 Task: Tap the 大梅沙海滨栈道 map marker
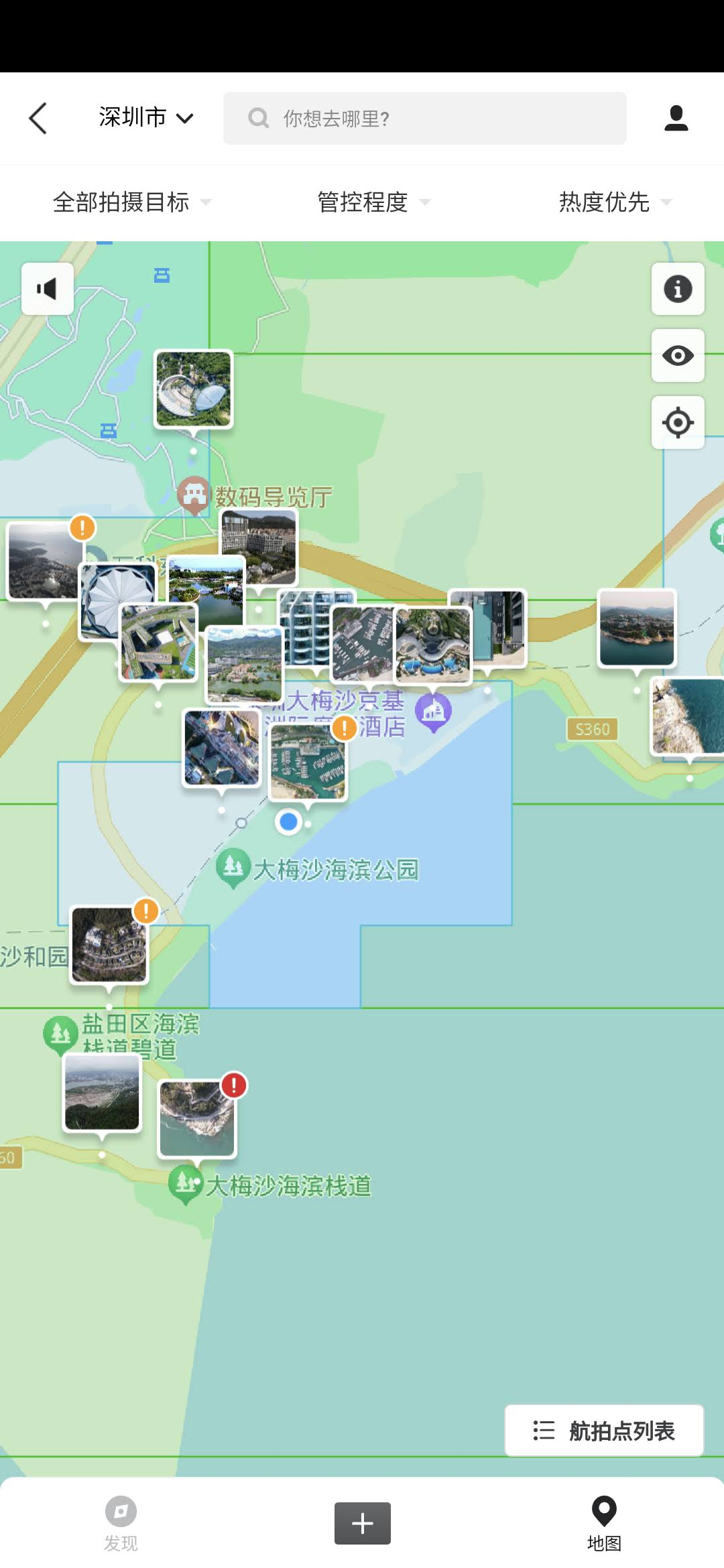186,1183
